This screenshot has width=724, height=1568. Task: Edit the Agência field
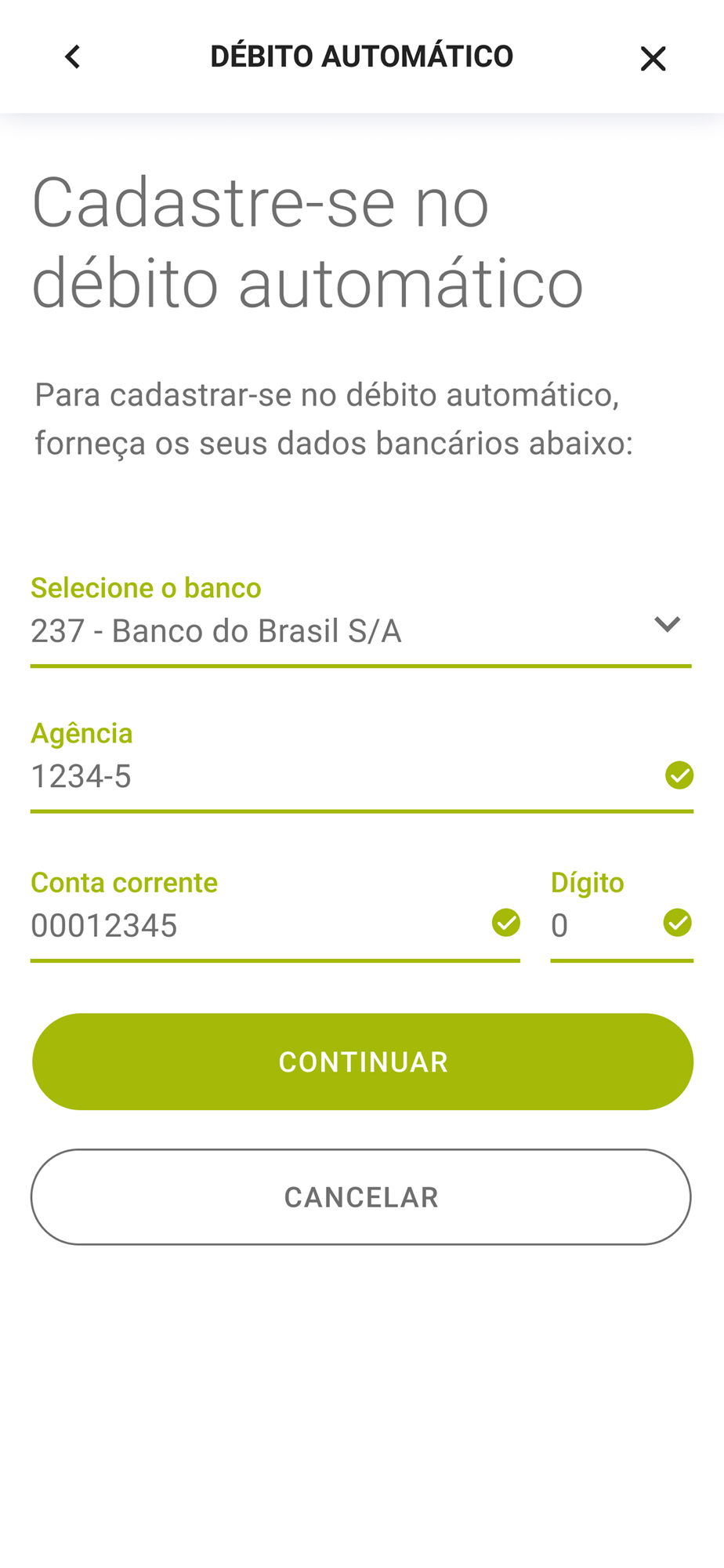click(361, 765)
